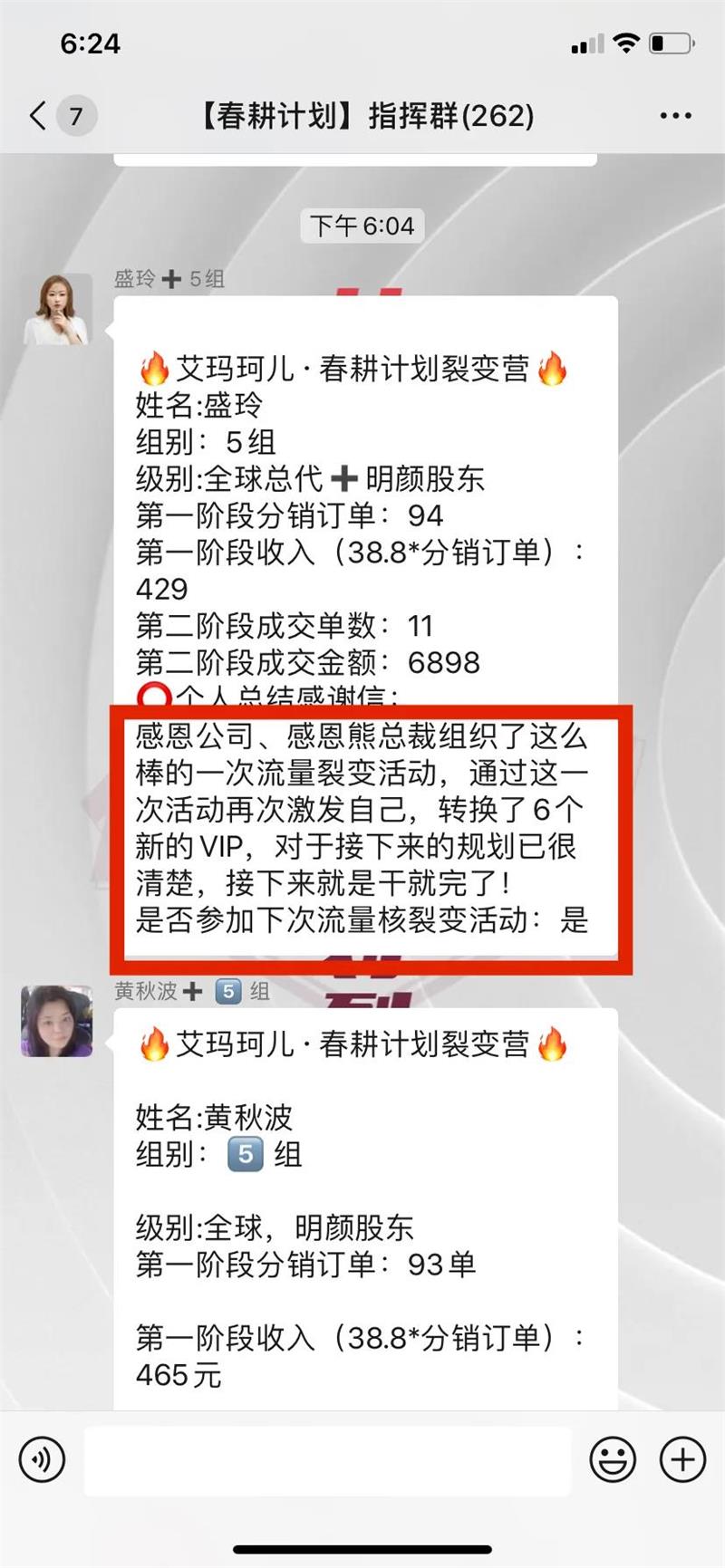The width and height of the screenshot is (725, 1568).
Task: Open group chat options menu
Action: point(676,116)
